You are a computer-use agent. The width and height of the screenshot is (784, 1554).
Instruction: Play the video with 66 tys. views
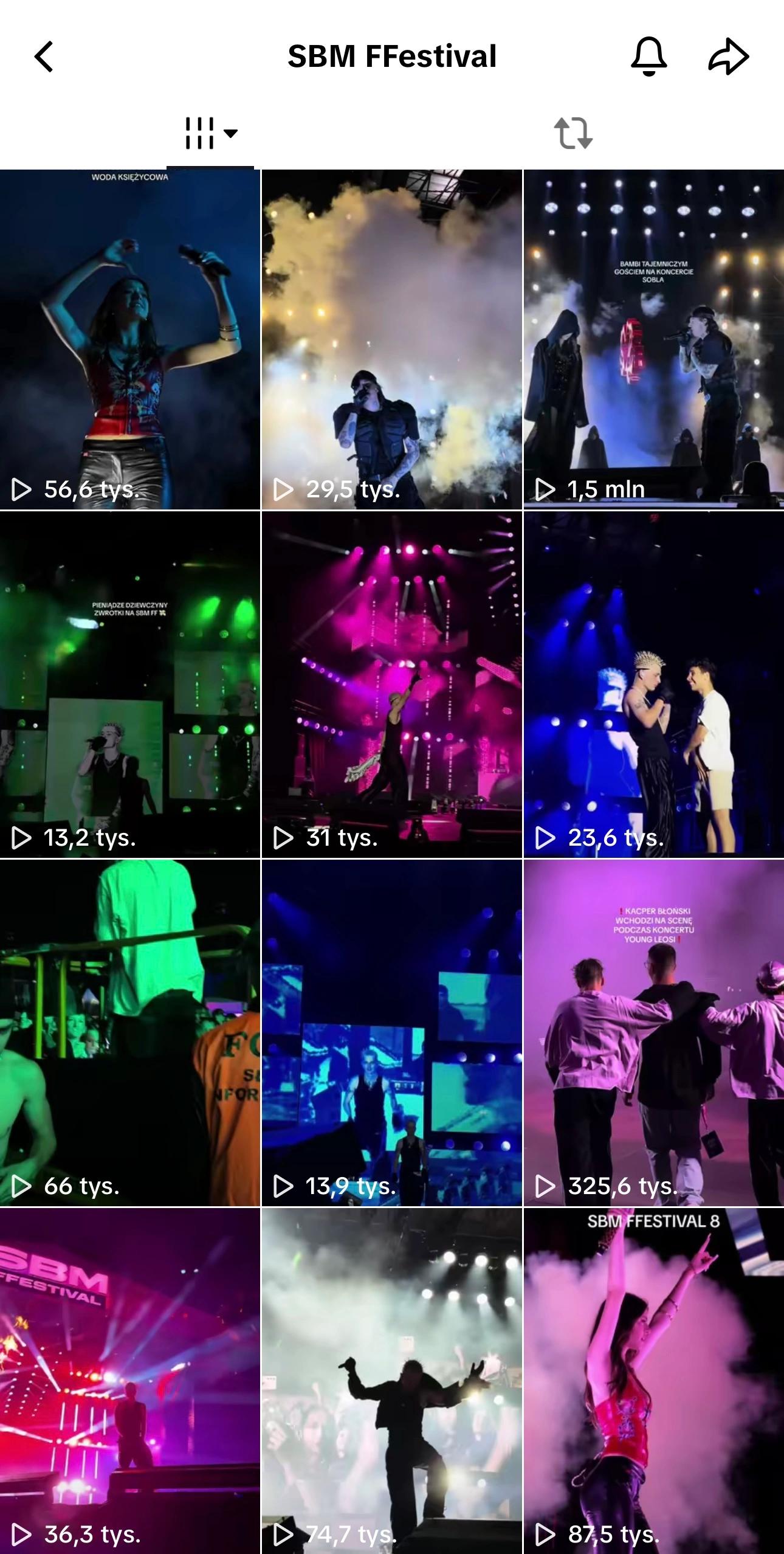point(130,1032)
